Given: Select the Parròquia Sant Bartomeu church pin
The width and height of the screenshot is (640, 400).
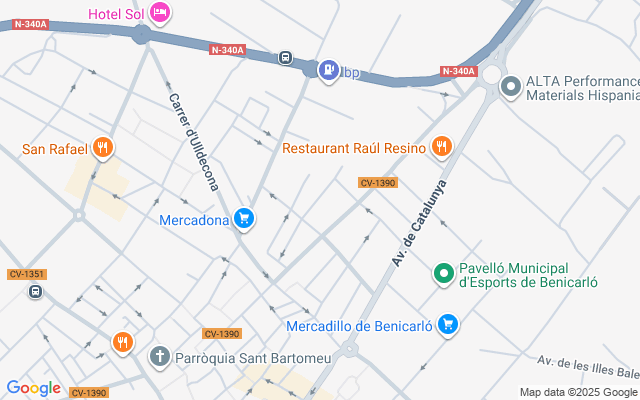Looking at the screenshot, I should [159, 356].
